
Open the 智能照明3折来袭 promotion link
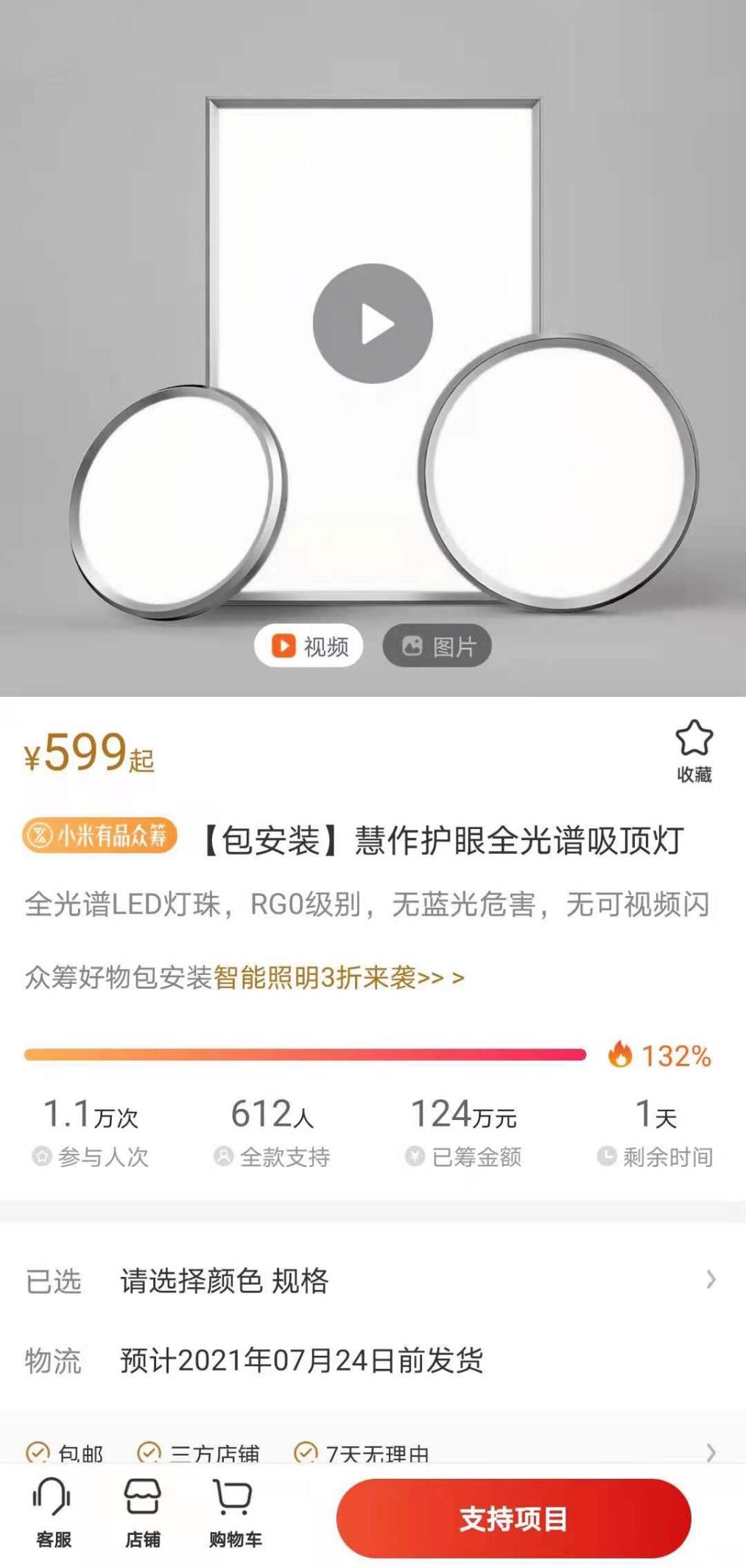tap(339, 978)
